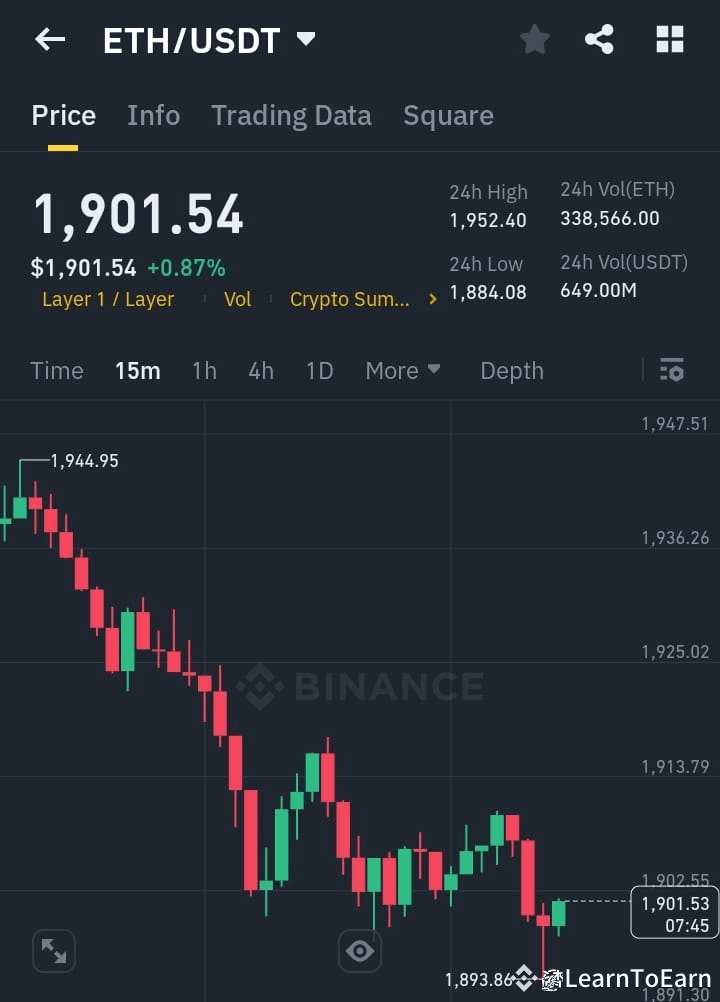Screen dimensions: 720x1002
Task: Tap the Layer 1 / Layer tag
Action: [108, 298]
